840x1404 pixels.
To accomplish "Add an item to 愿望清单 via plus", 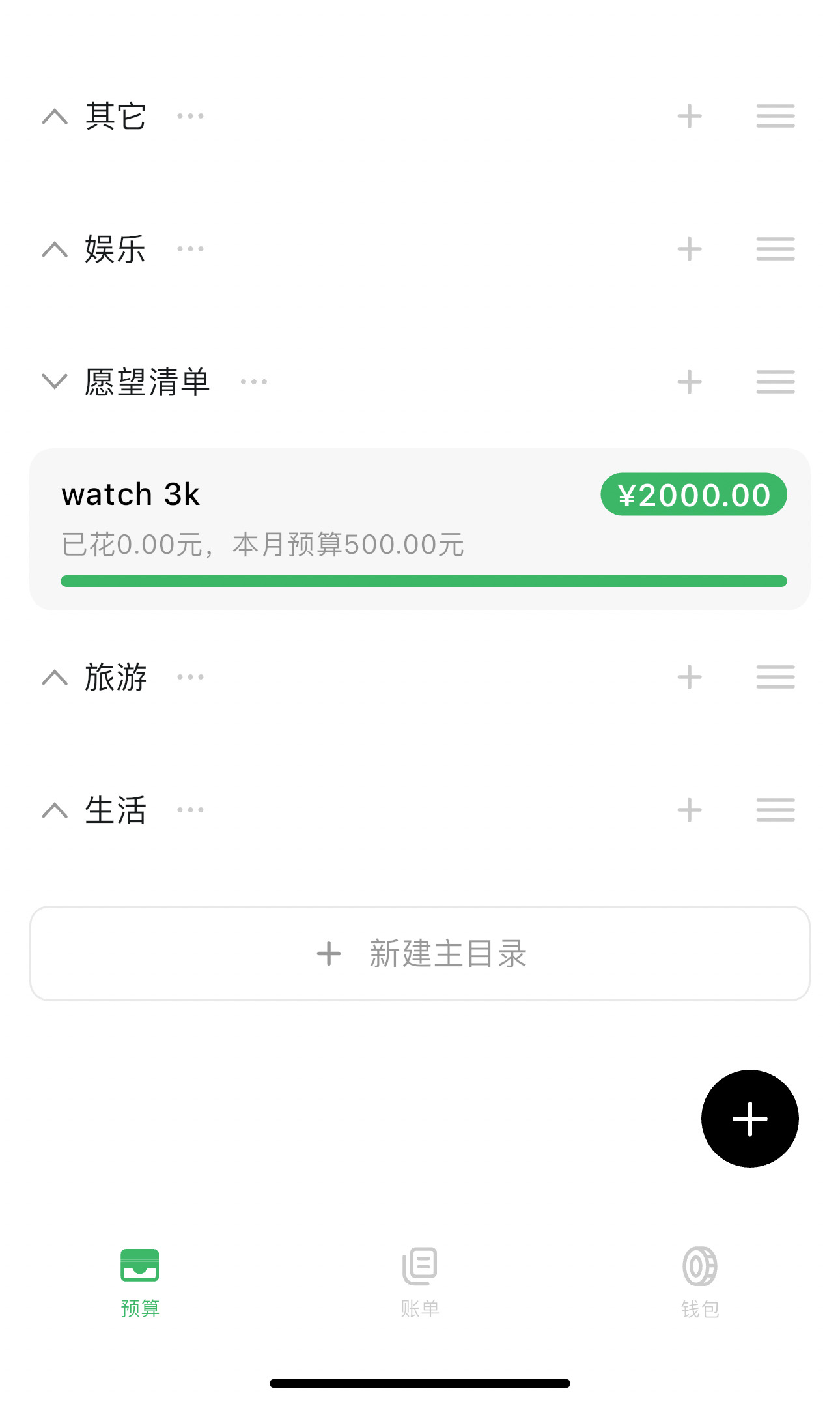I will pos(690,382).
